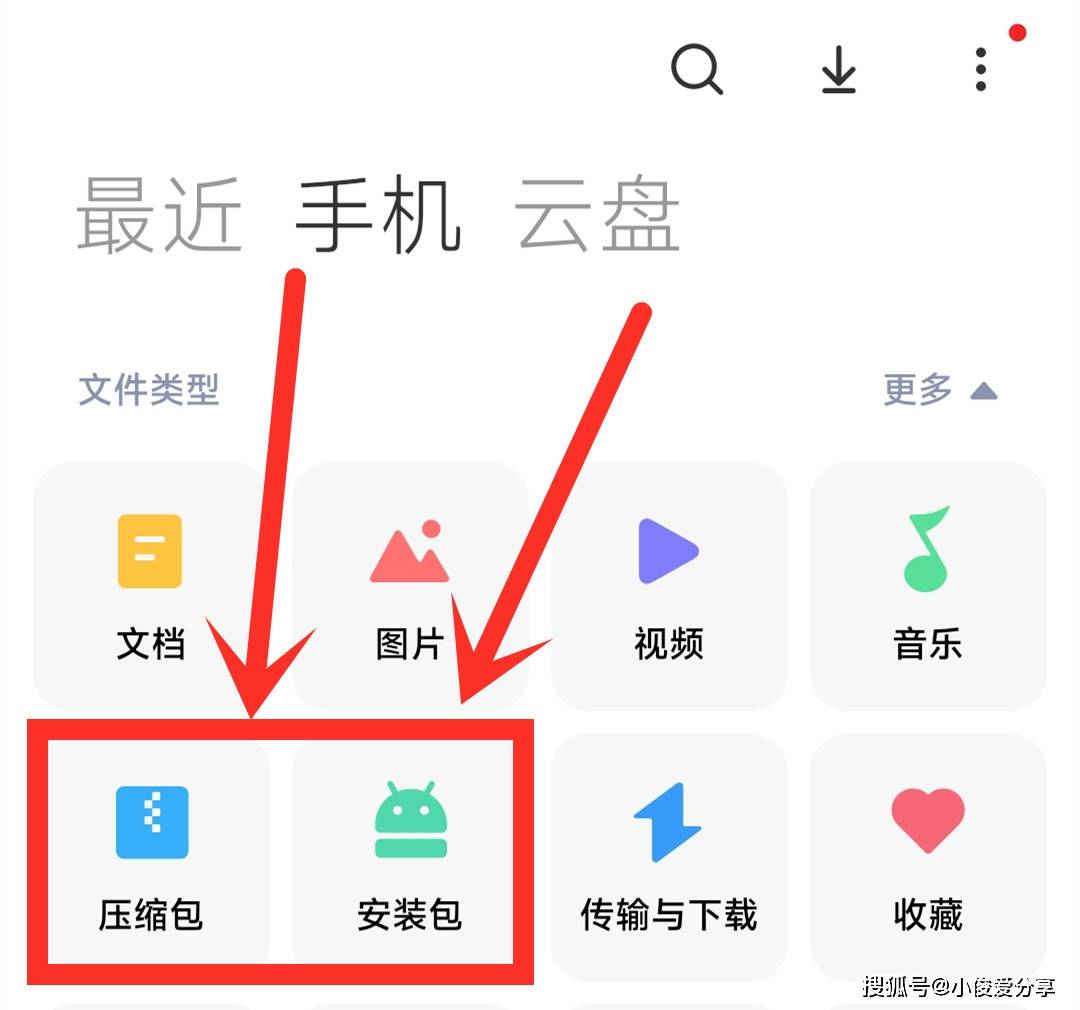Open the overflow menu

[x=981, y=70]
